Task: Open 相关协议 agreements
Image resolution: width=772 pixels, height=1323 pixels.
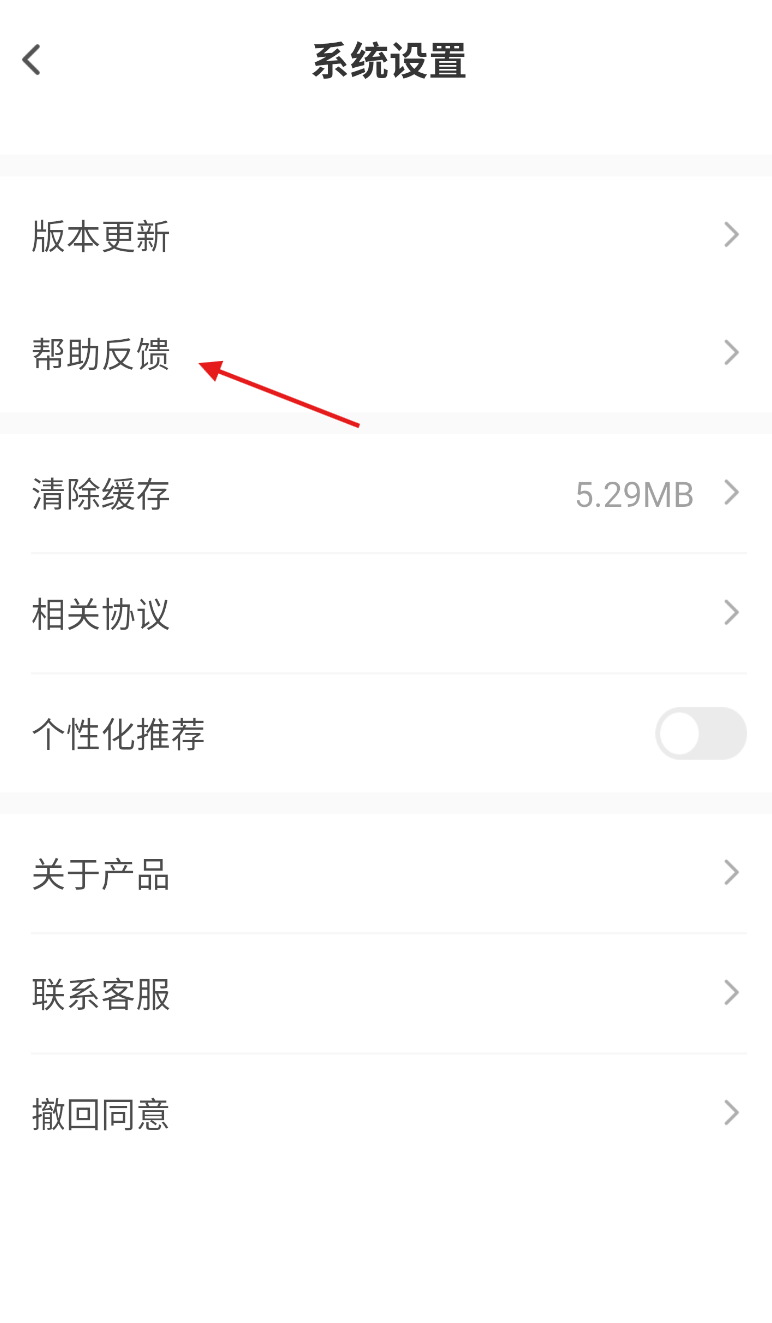Action: click(386, 613)
